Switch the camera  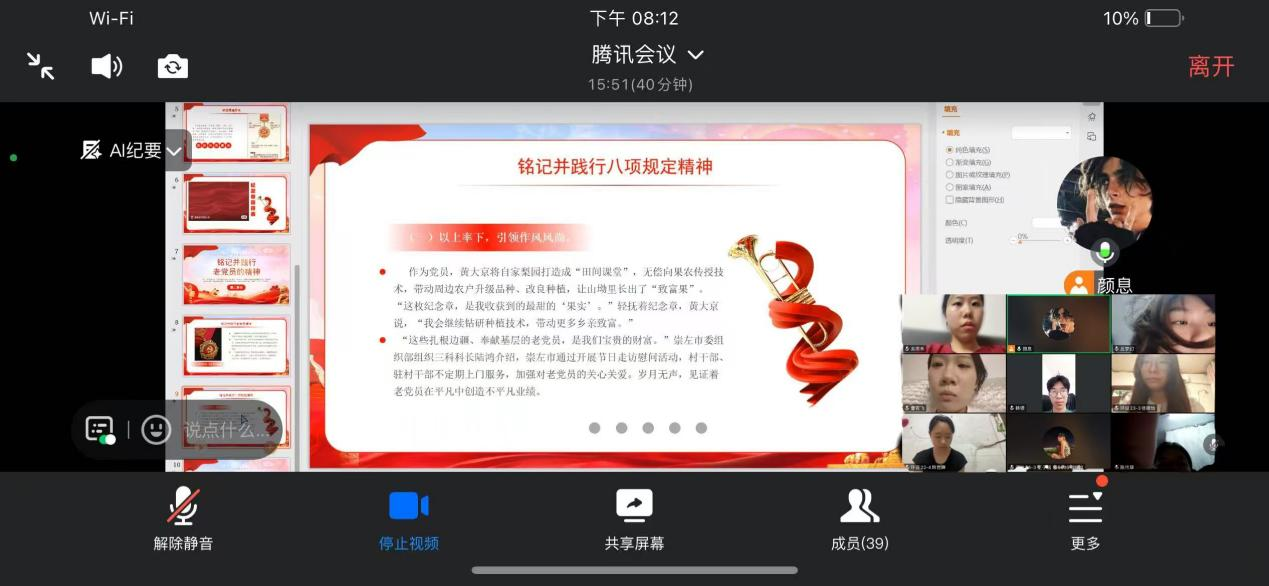(x=173, y=66)
